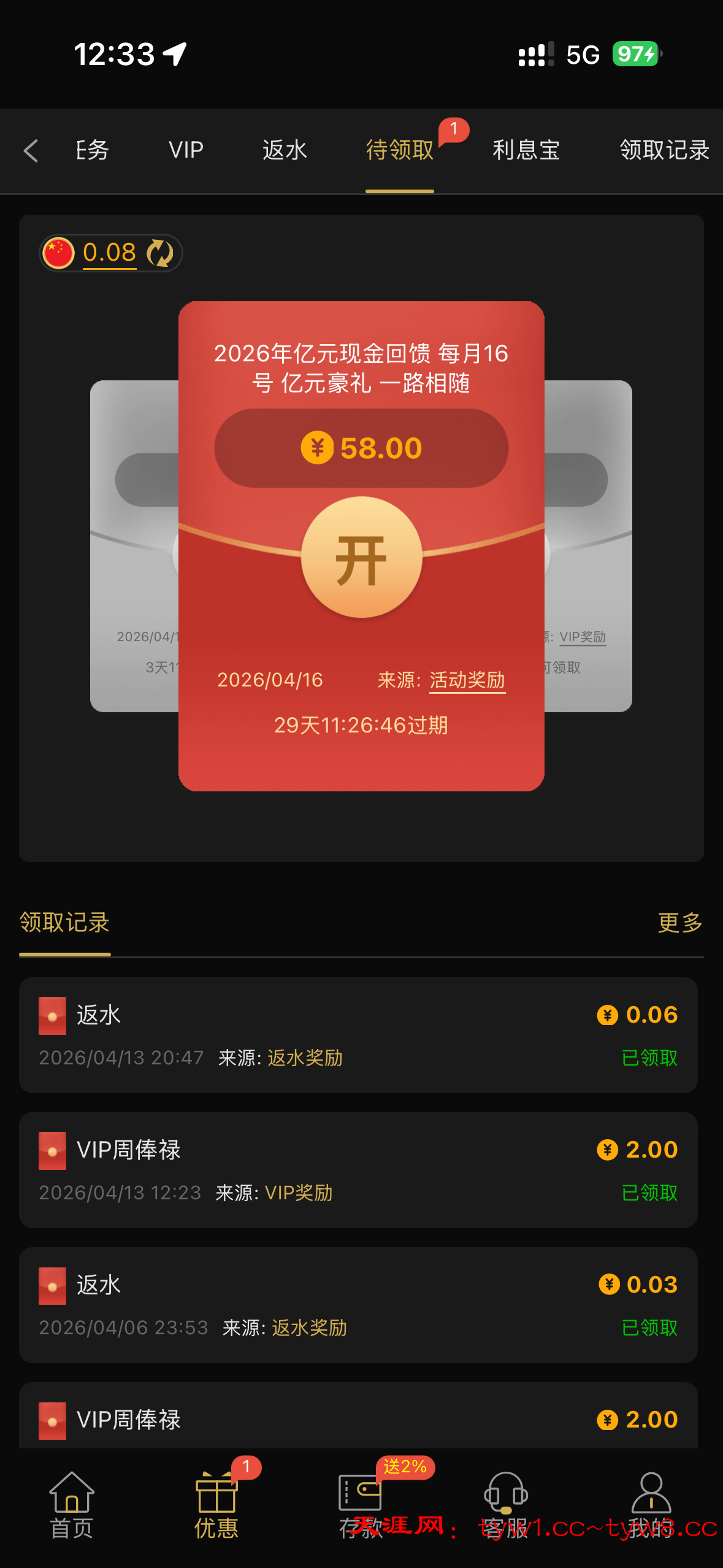Tap 更多 to view more records

click(679, 923)
